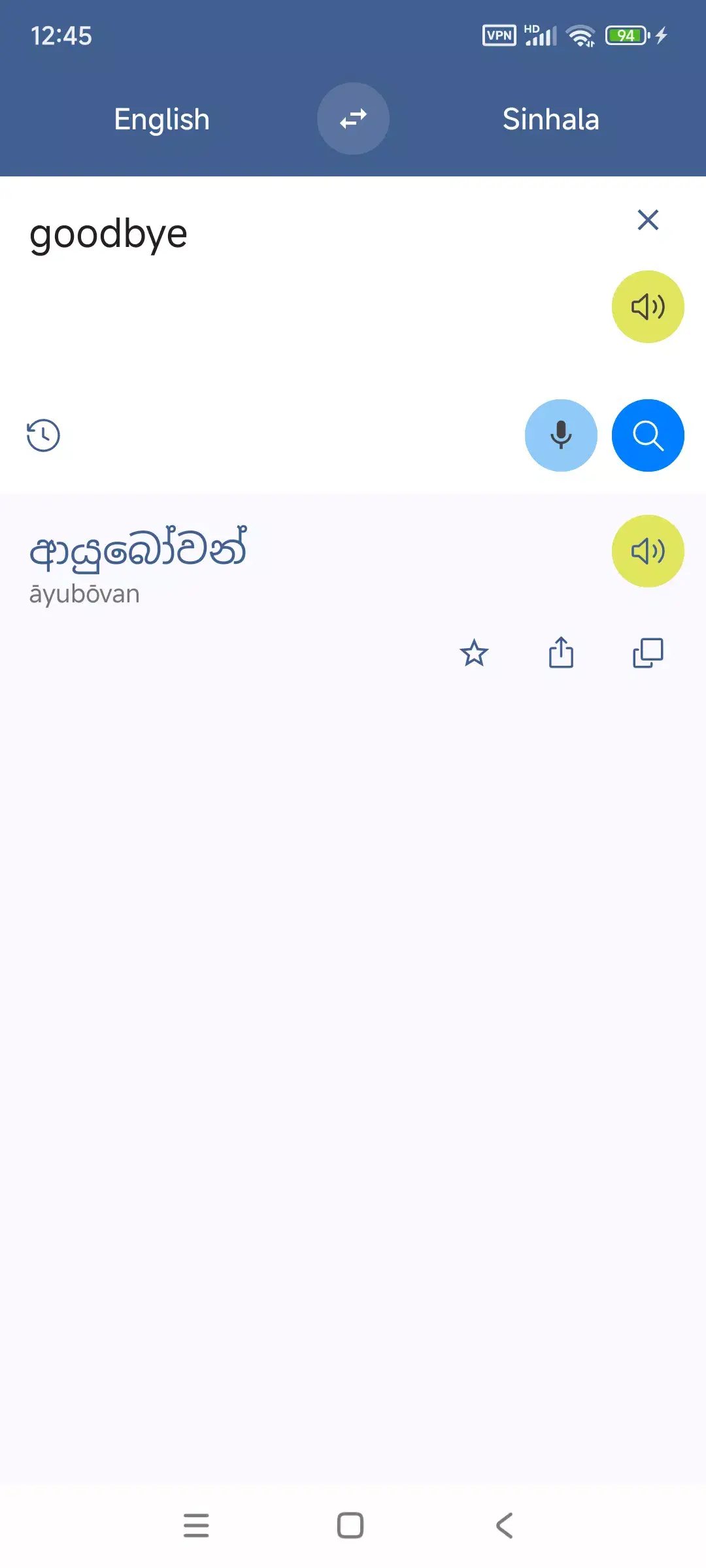Clear the input text with X
This screenshot has width=706, height=1568.
click(x=648, y=220)
